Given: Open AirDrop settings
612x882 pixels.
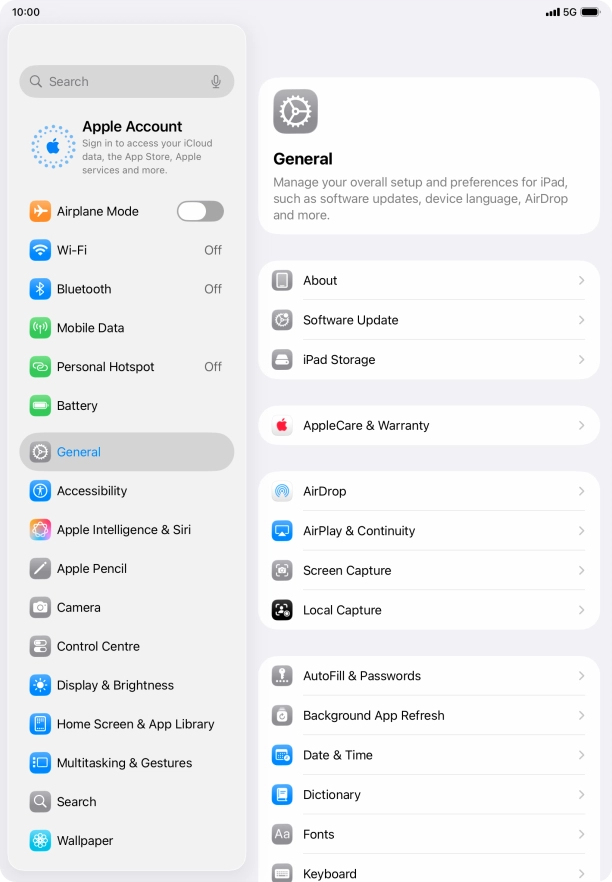Looking at the screenshot, I should coord(429,492).
